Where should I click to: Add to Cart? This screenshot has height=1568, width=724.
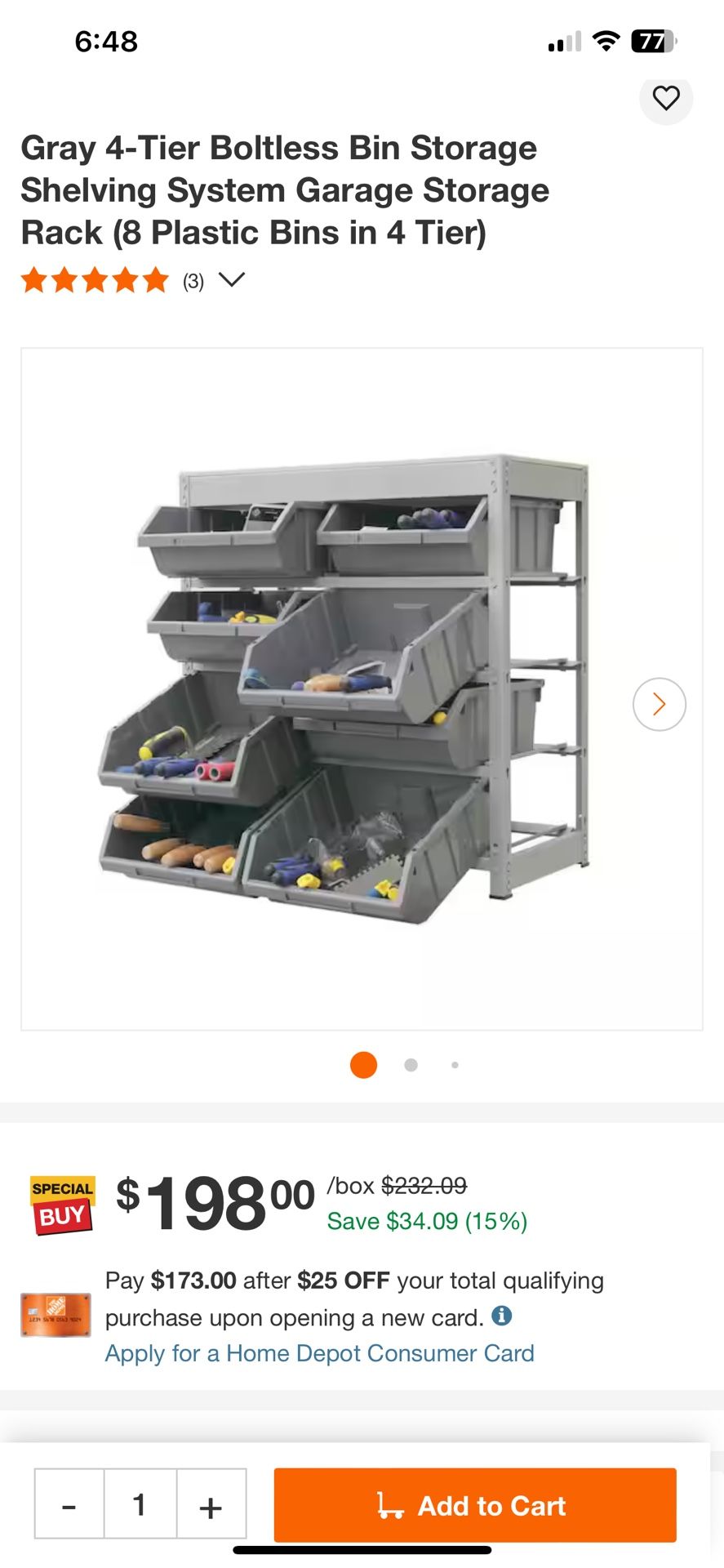click(474, 1504)
